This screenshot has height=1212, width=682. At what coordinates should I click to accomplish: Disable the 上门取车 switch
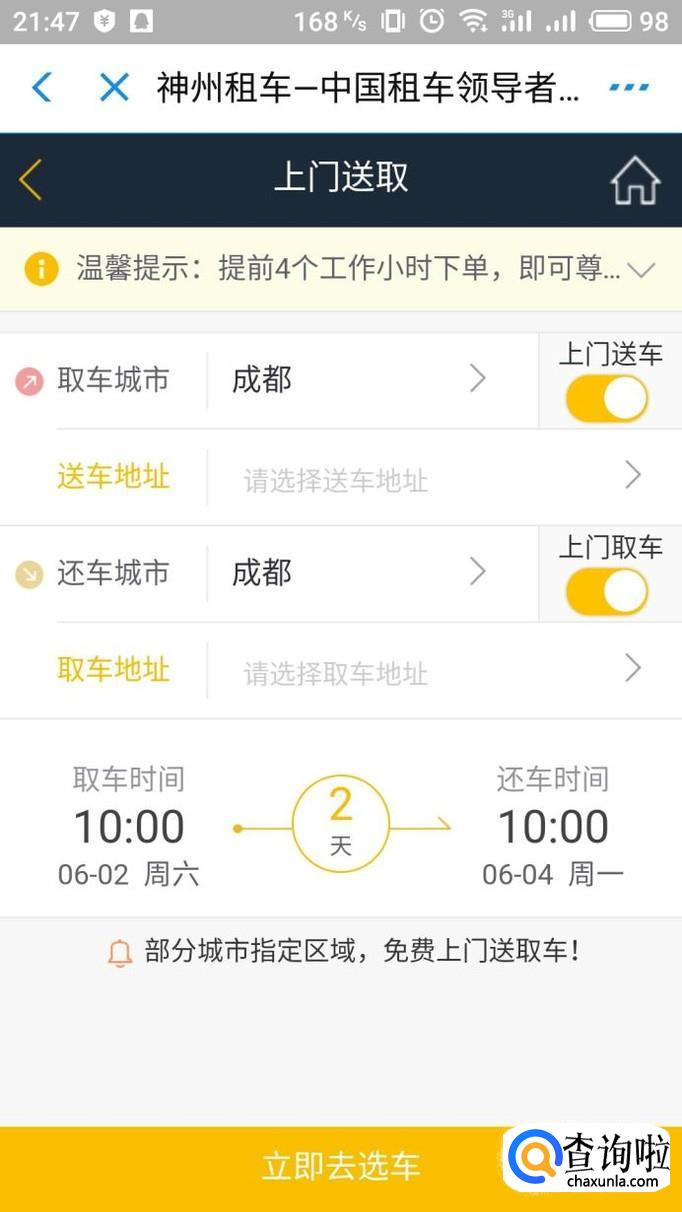(607, 592)
